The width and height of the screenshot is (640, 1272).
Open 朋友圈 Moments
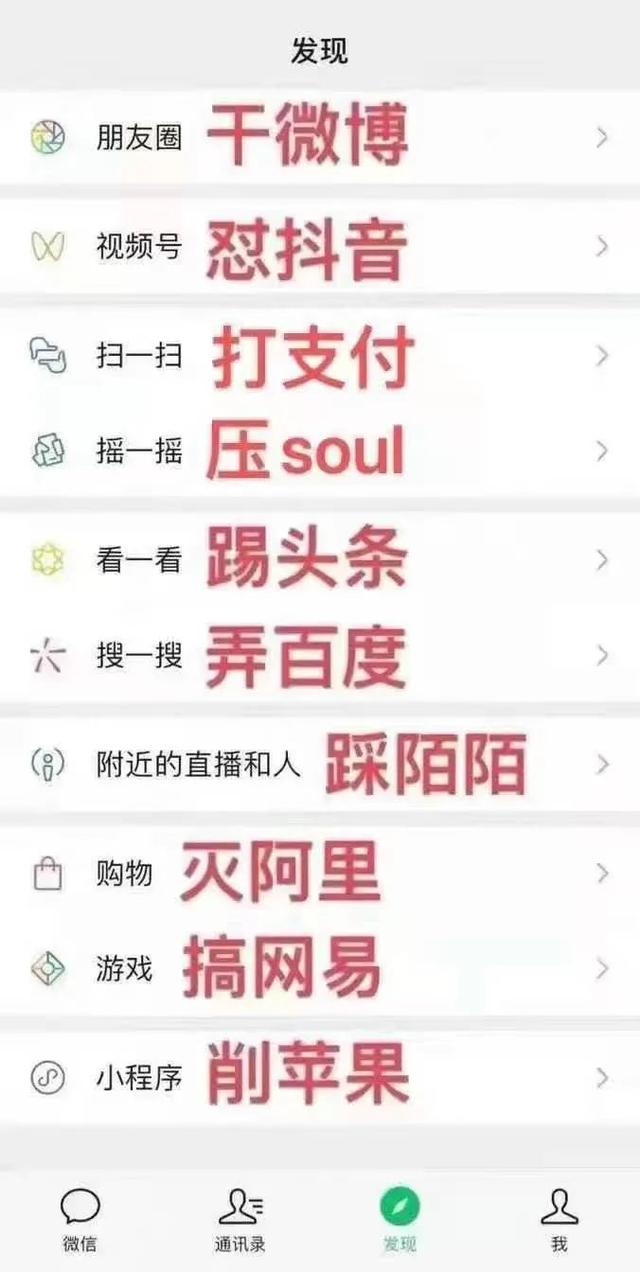pos(140,138)
